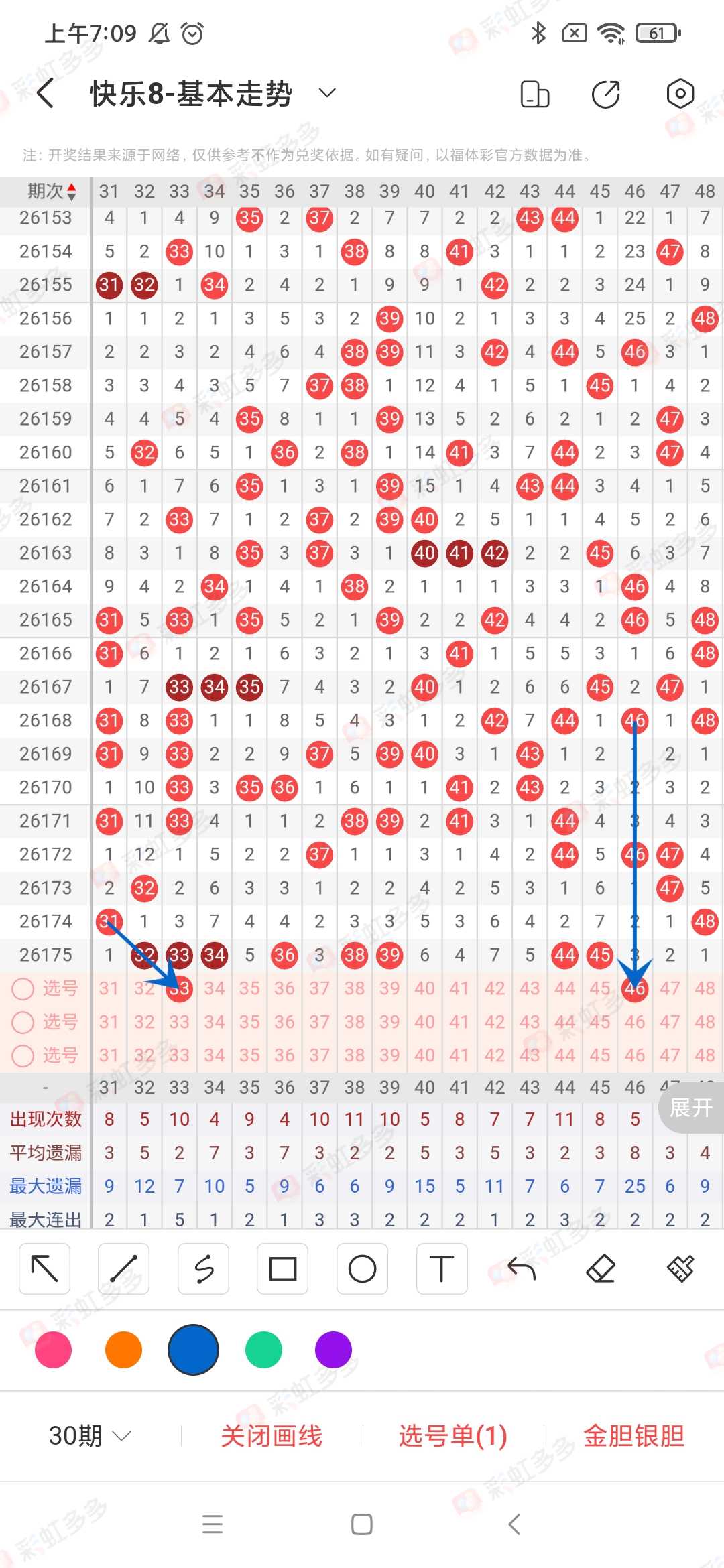The width and height of the screenshot is (724, 1568).
Task: Expand the statistics with 展开
Action: [x=691, y=1108]
